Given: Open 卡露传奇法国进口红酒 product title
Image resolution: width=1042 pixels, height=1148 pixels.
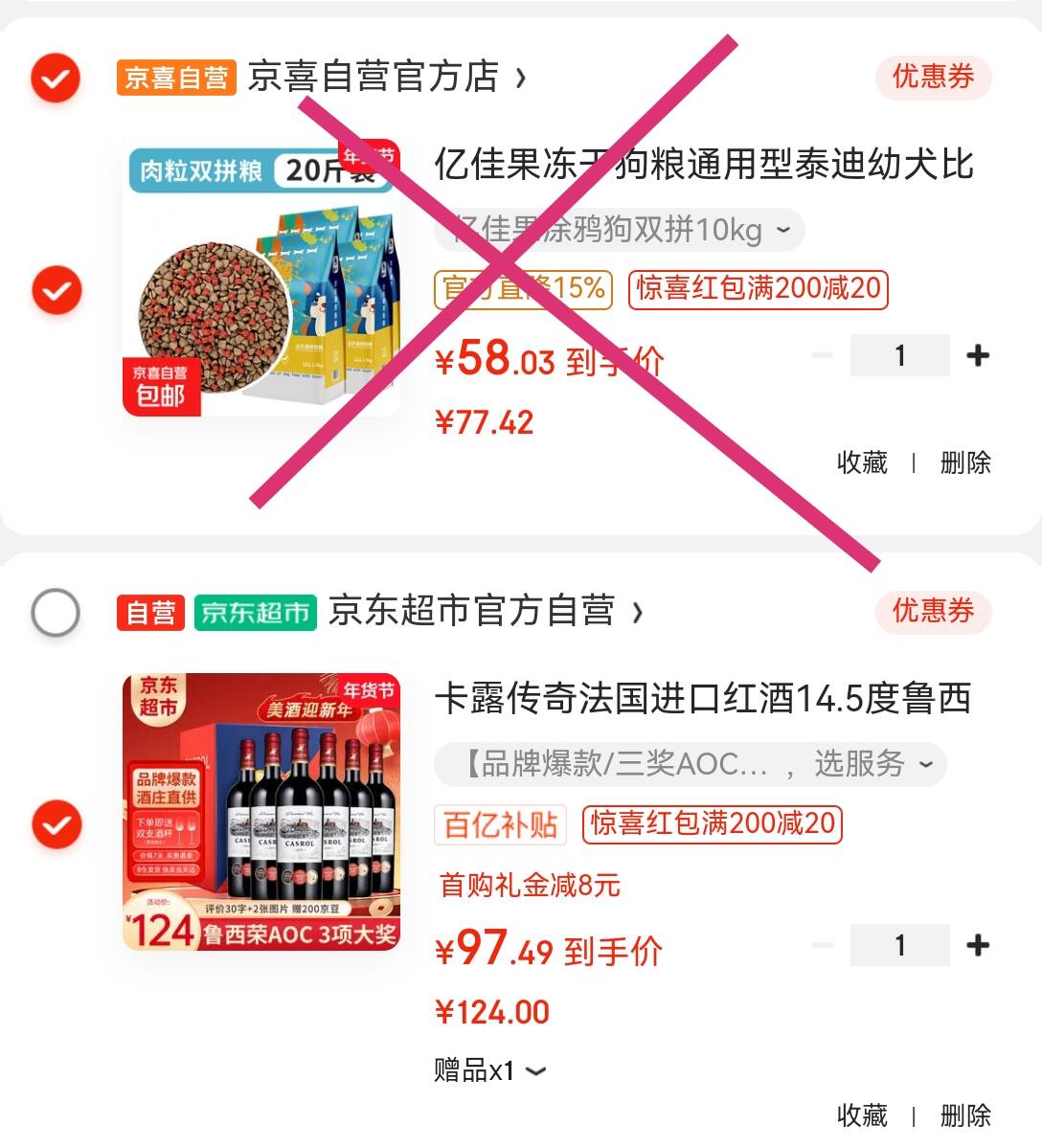Looking at the screenshot, I should click(x=702, y=699).
